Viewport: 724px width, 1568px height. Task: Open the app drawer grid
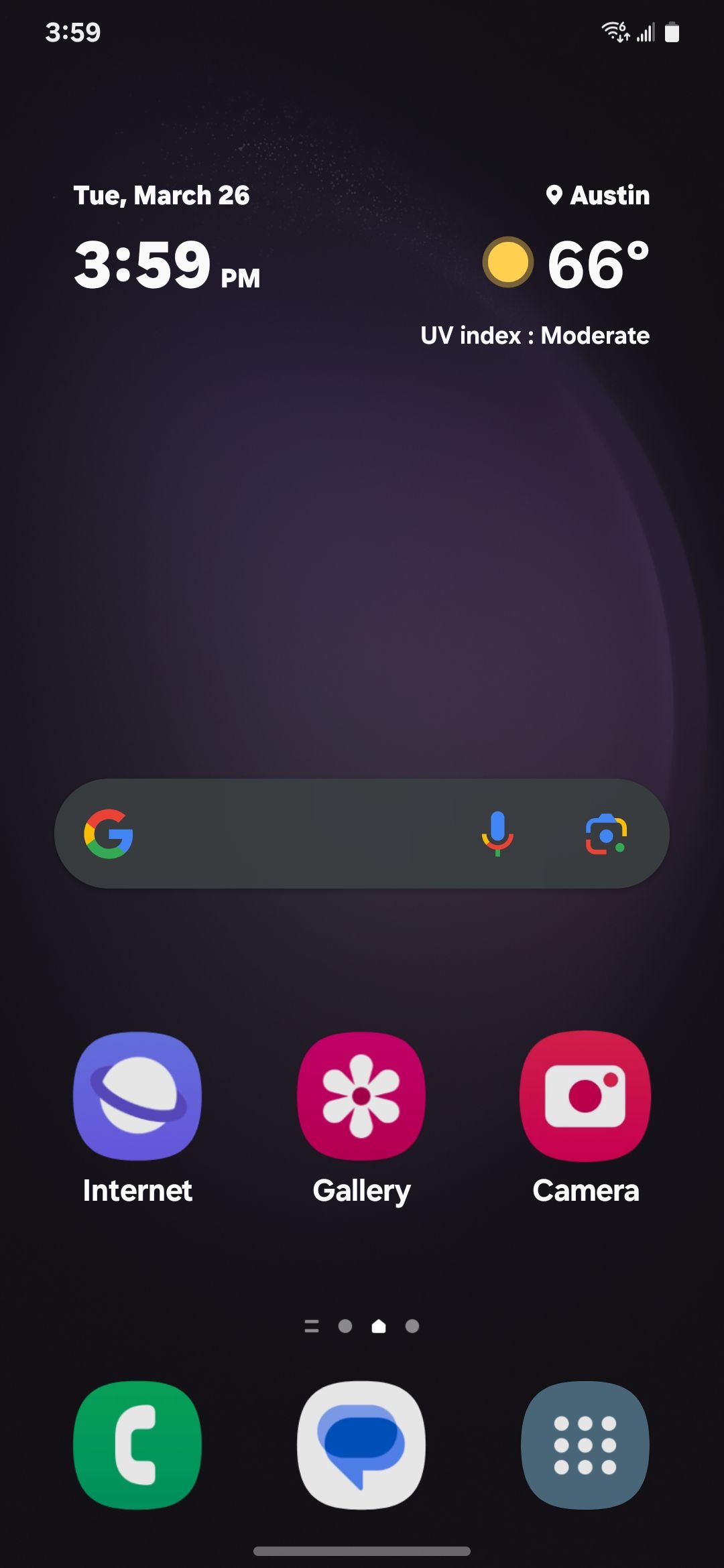click(x=585, y=1445)
